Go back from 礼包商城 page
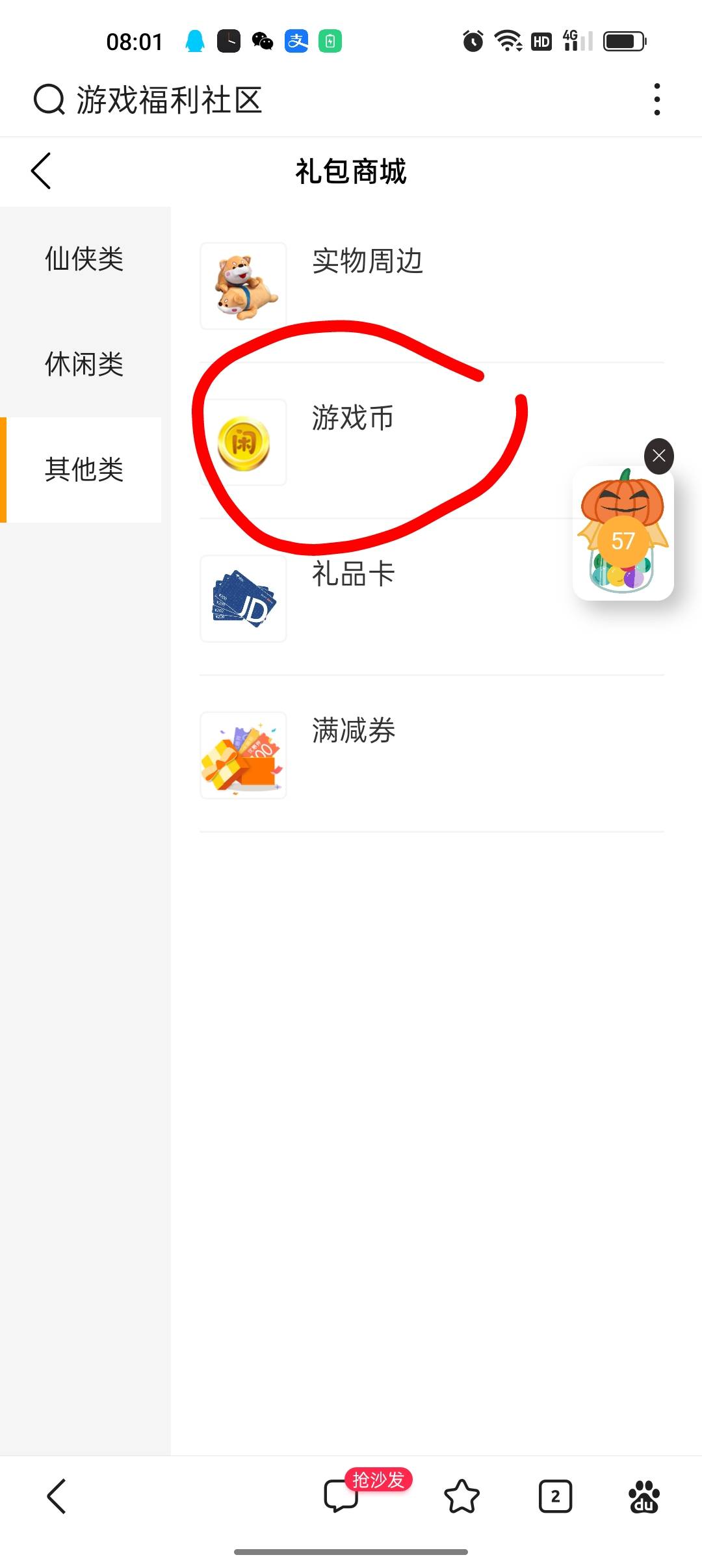The height and width of the screenshot is (1568, 702). (41, 171)
